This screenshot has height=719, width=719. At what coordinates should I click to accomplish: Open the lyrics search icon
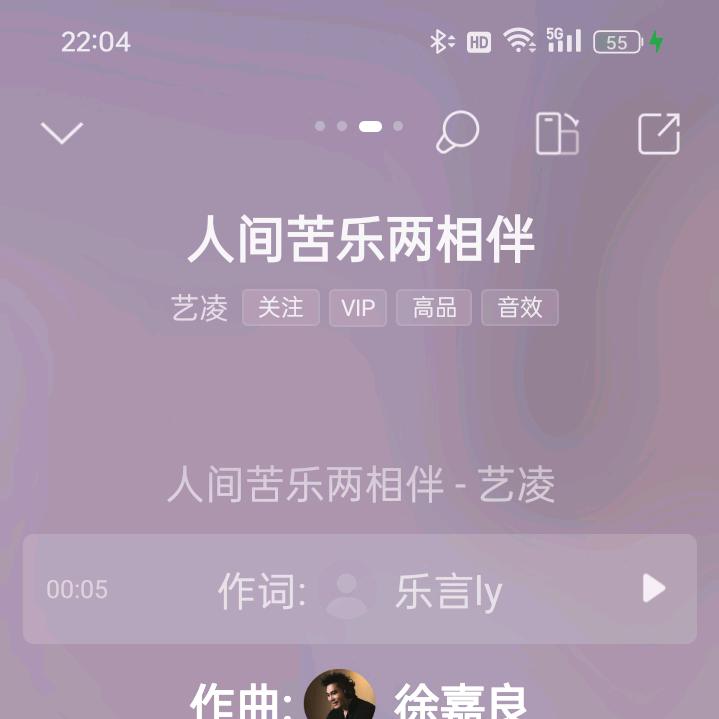(x=458, y=132)
